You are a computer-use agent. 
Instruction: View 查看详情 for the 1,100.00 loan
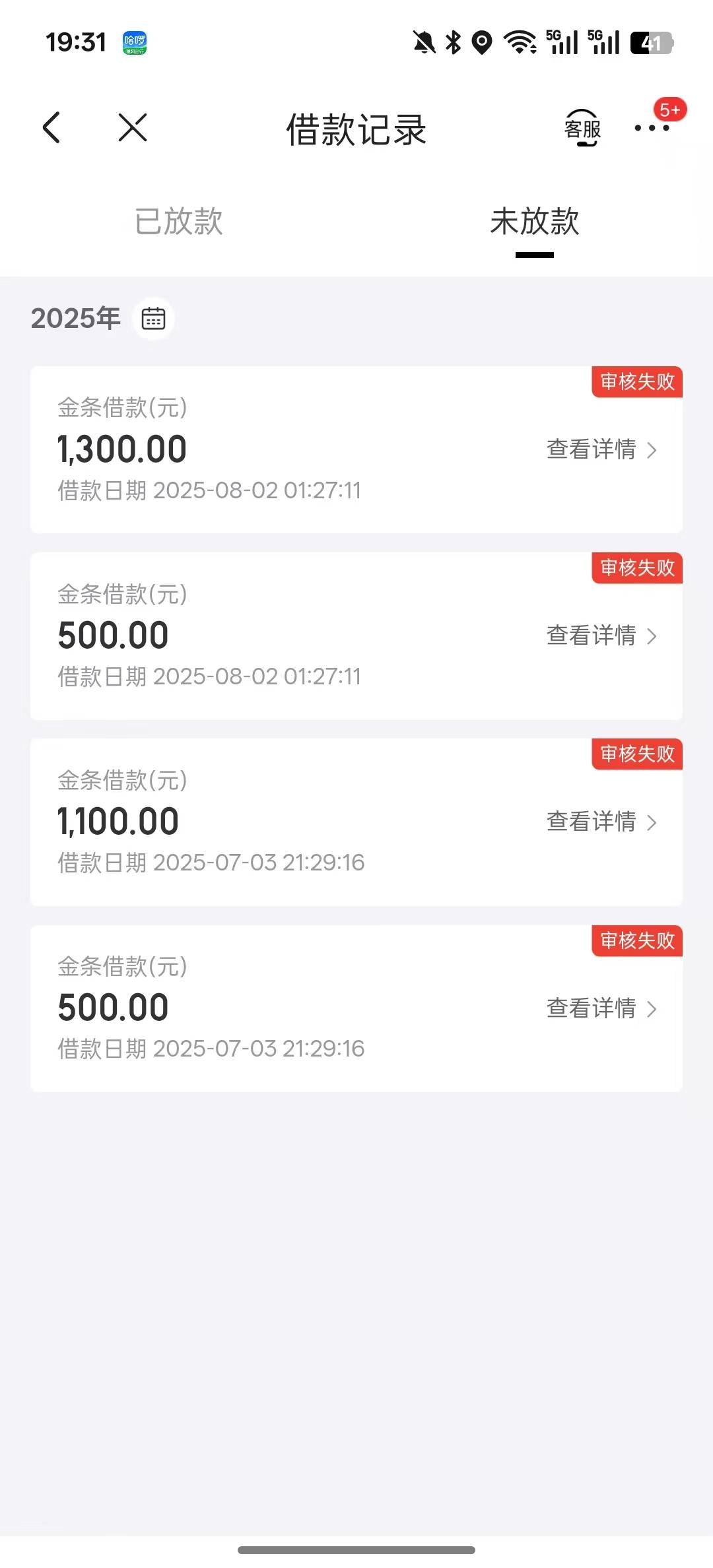point(601,822)
